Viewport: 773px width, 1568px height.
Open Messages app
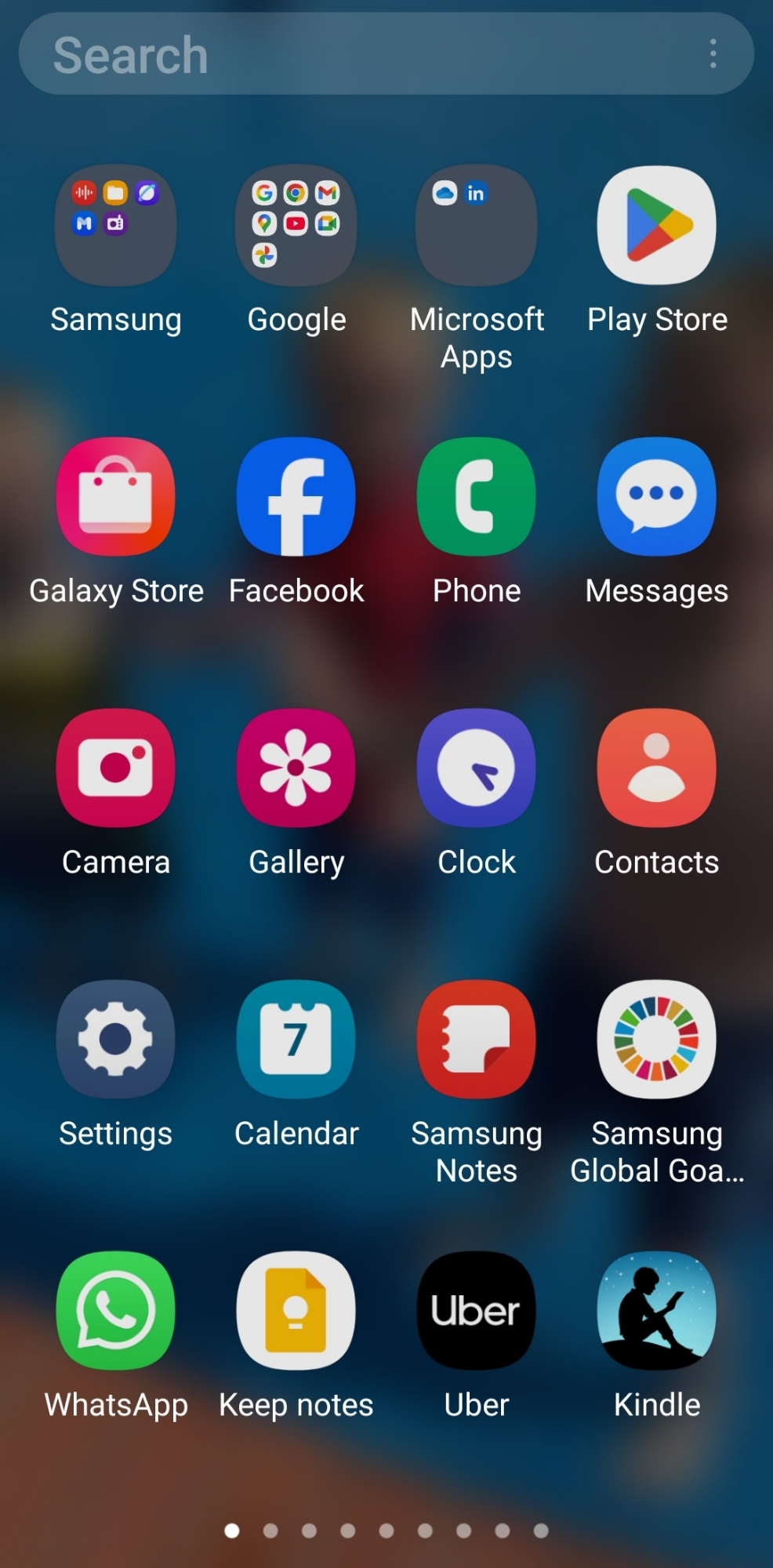pyautogui.click(x=657, y=497)
